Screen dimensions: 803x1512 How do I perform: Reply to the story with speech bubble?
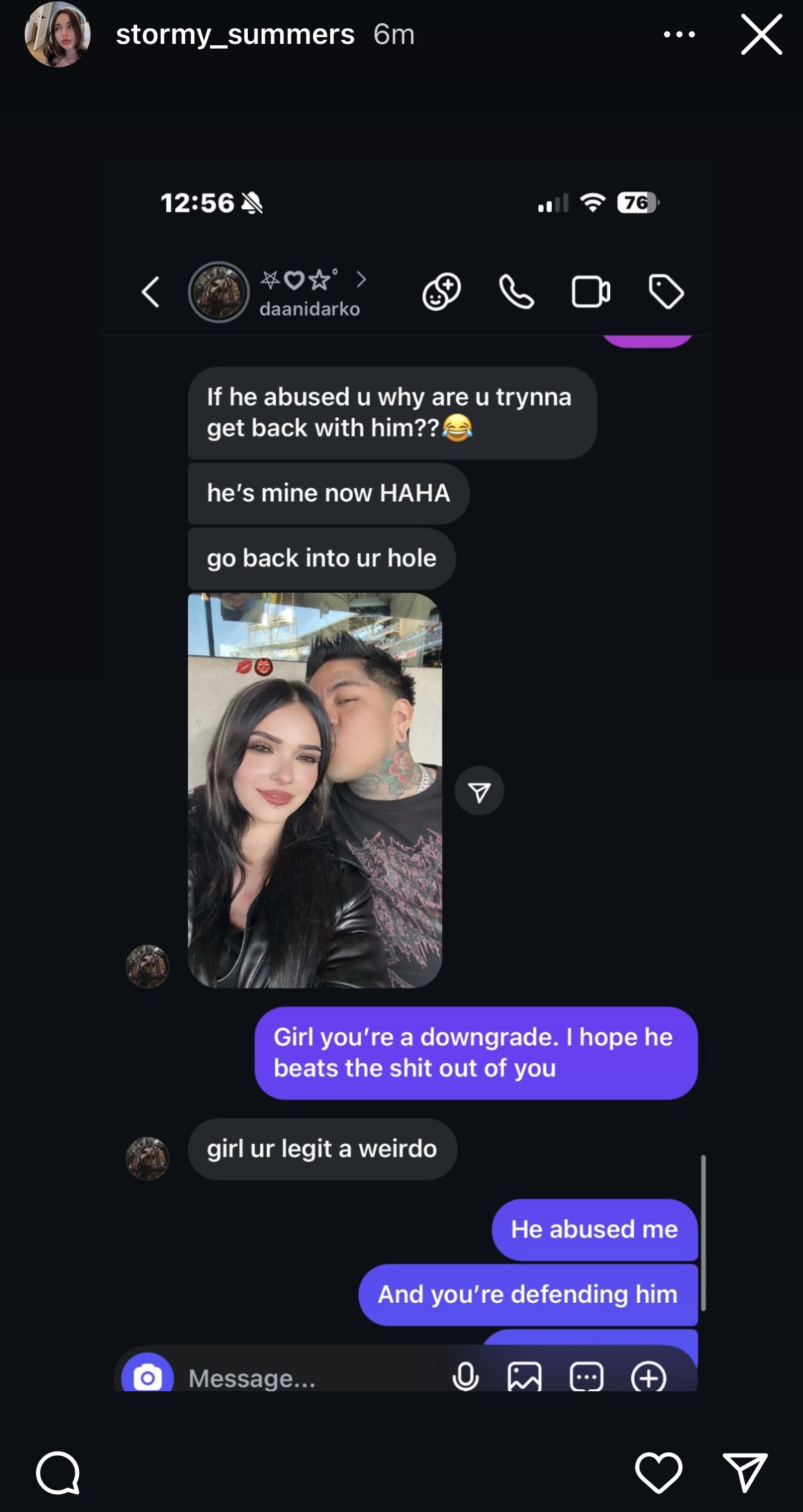[x=58, y=1472]
